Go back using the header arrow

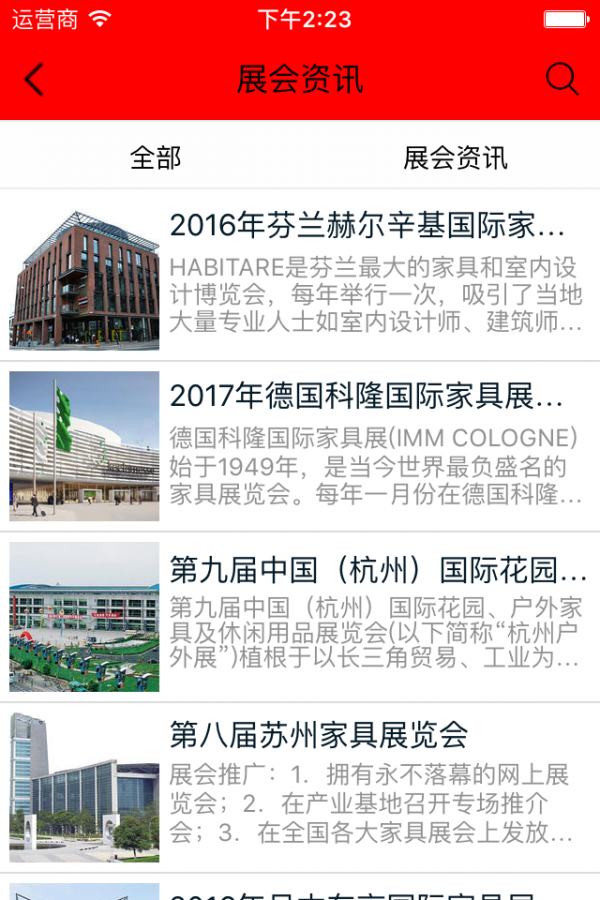(34, 80)
